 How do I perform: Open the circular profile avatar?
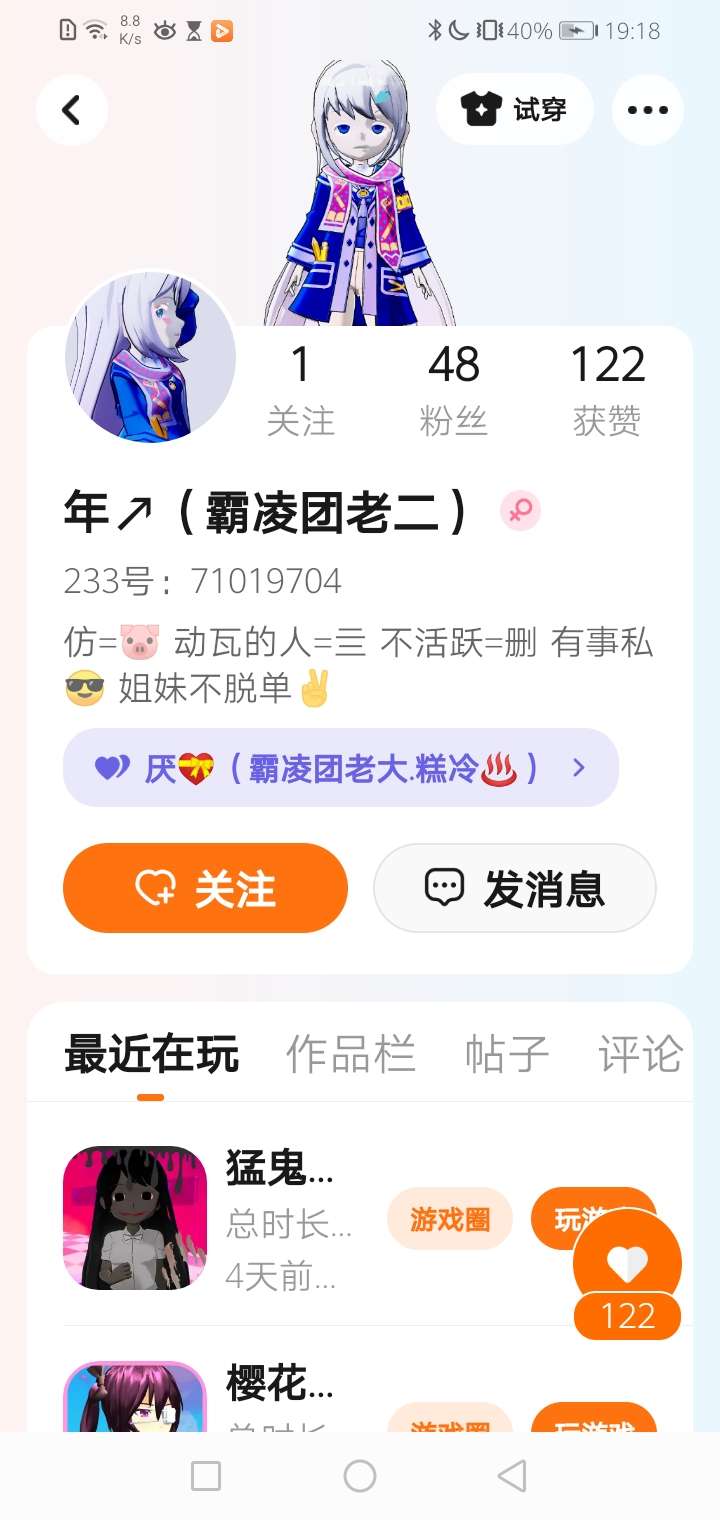point(151,357)
